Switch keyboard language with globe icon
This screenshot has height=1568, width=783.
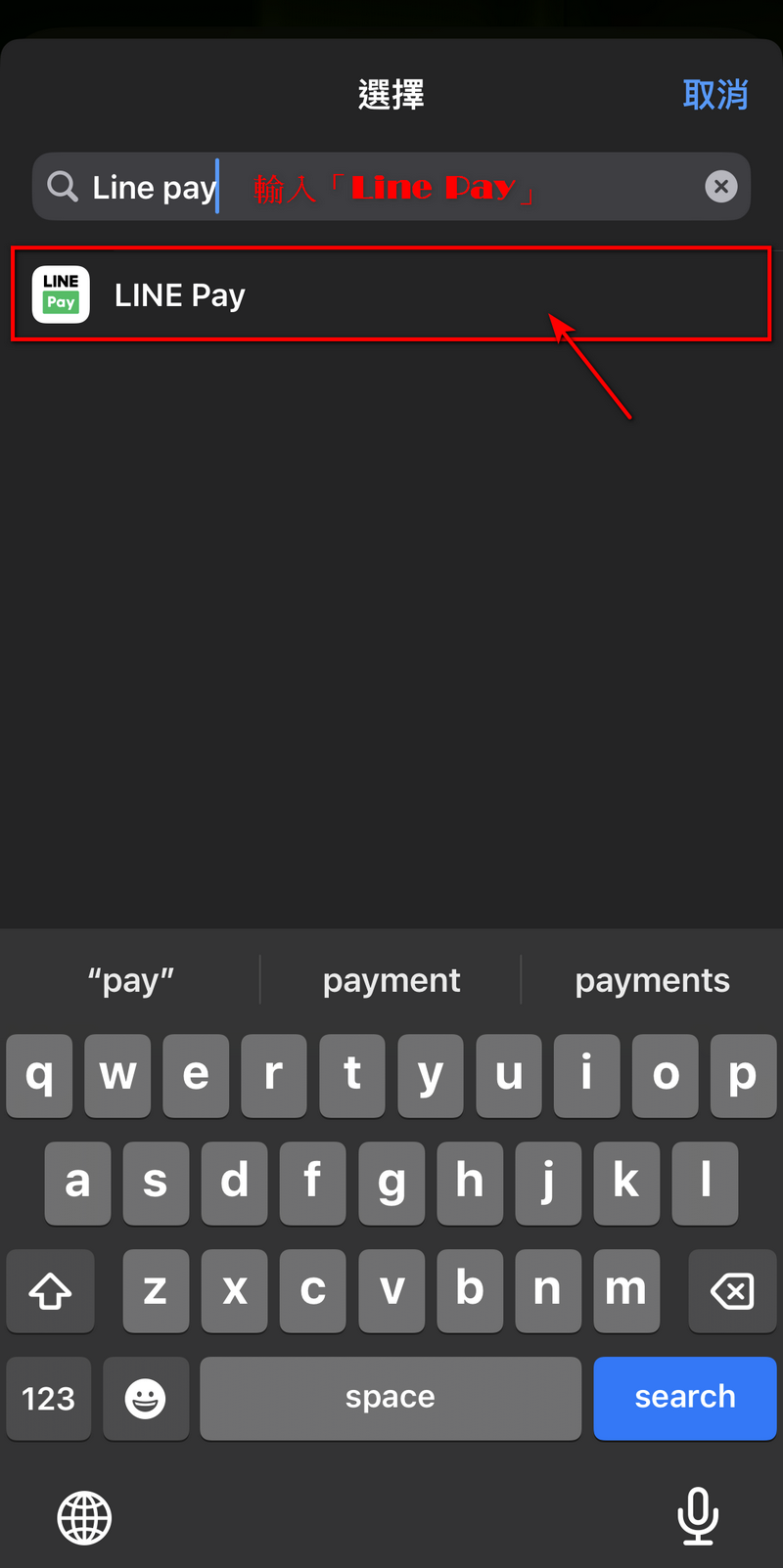tap(85, 1518)
